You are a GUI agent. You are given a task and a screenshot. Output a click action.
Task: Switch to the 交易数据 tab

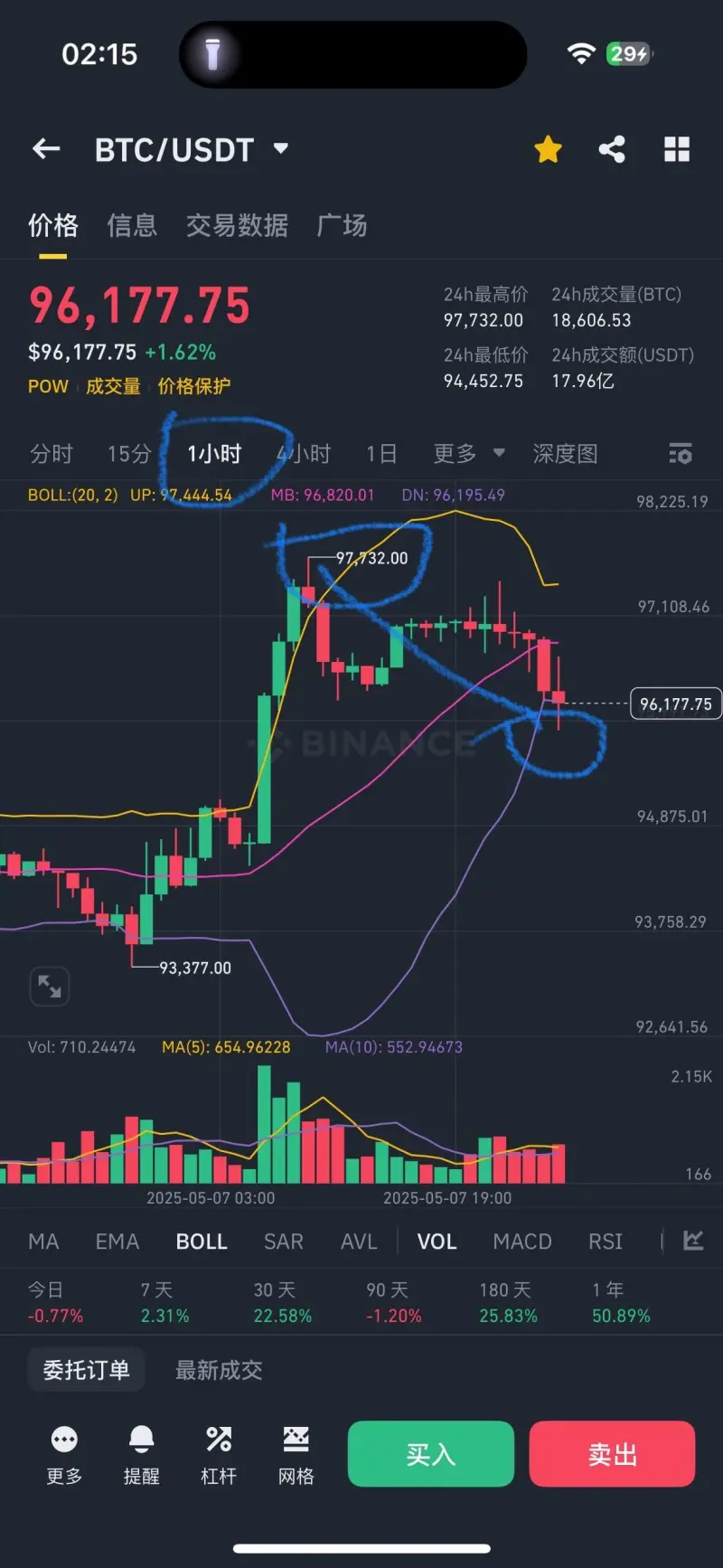(x=237, y=225)
